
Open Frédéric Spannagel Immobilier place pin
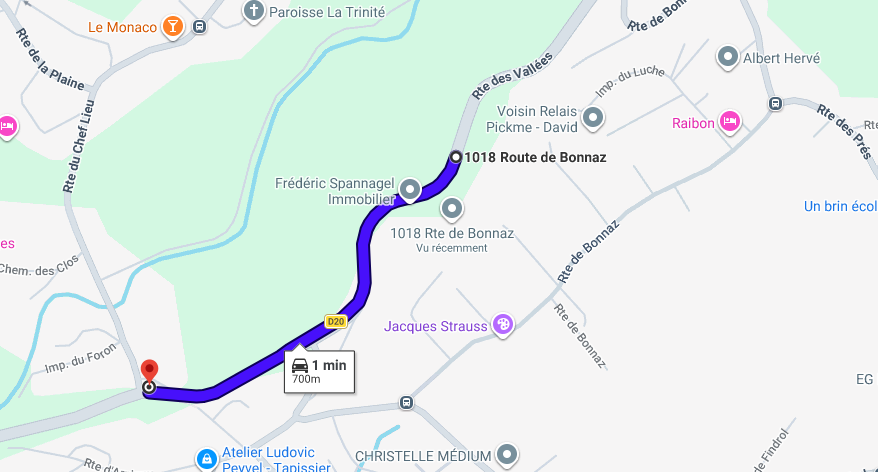point(409,189)
